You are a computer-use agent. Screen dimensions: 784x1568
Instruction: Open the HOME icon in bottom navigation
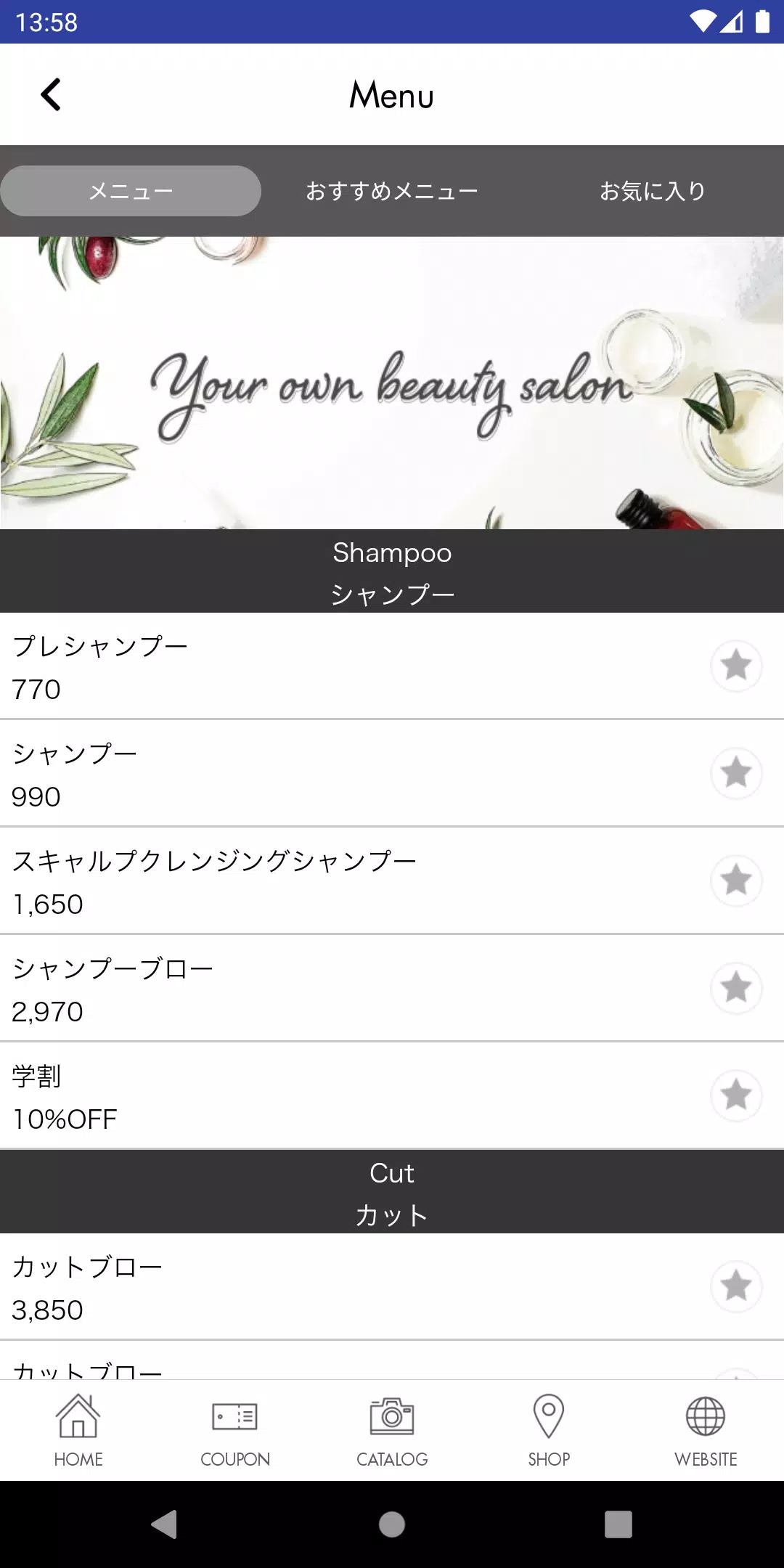(78, 1429)
